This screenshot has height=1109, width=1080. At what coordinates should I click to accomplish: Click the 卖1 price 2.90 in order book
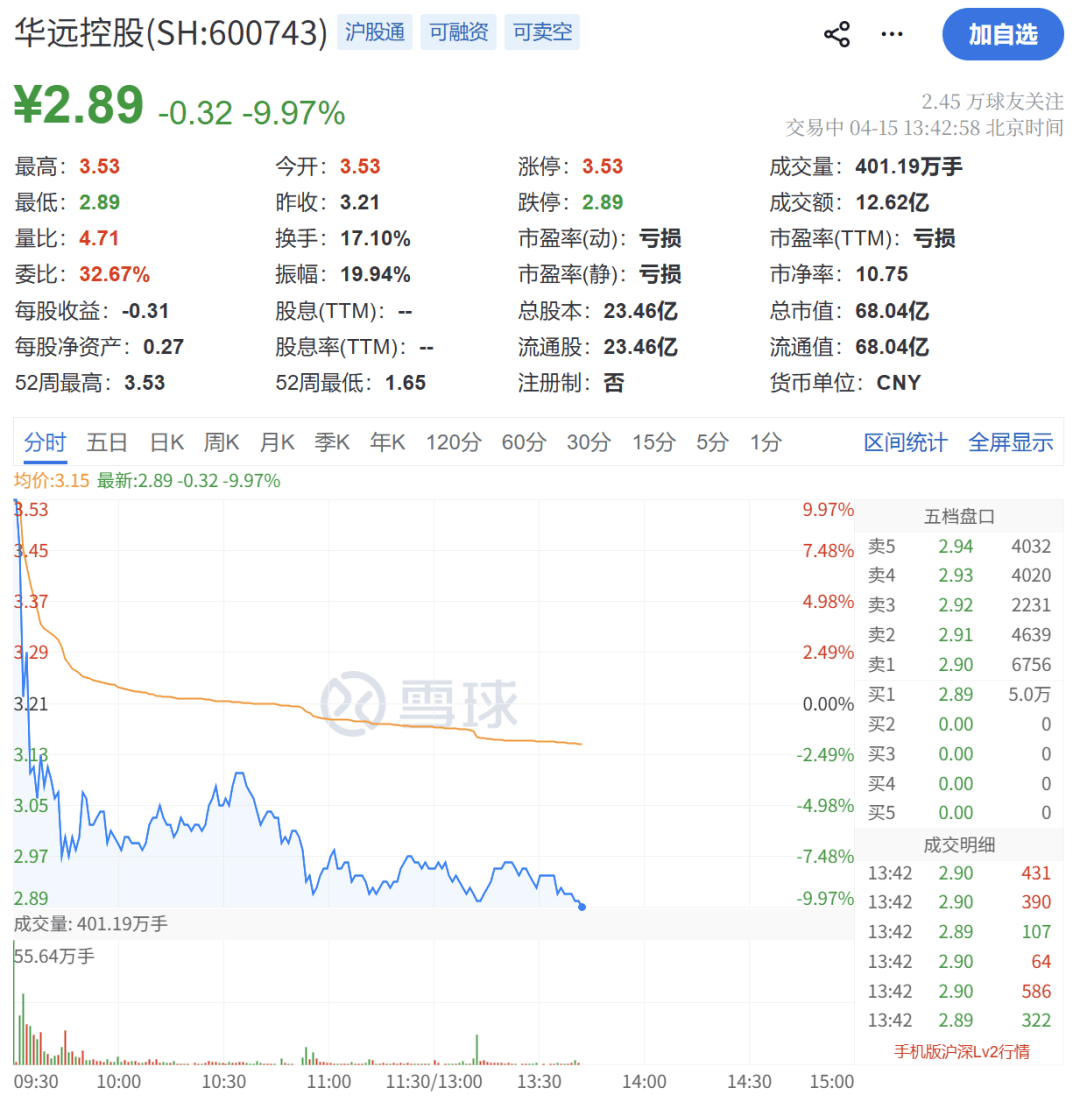click(956, 664)
